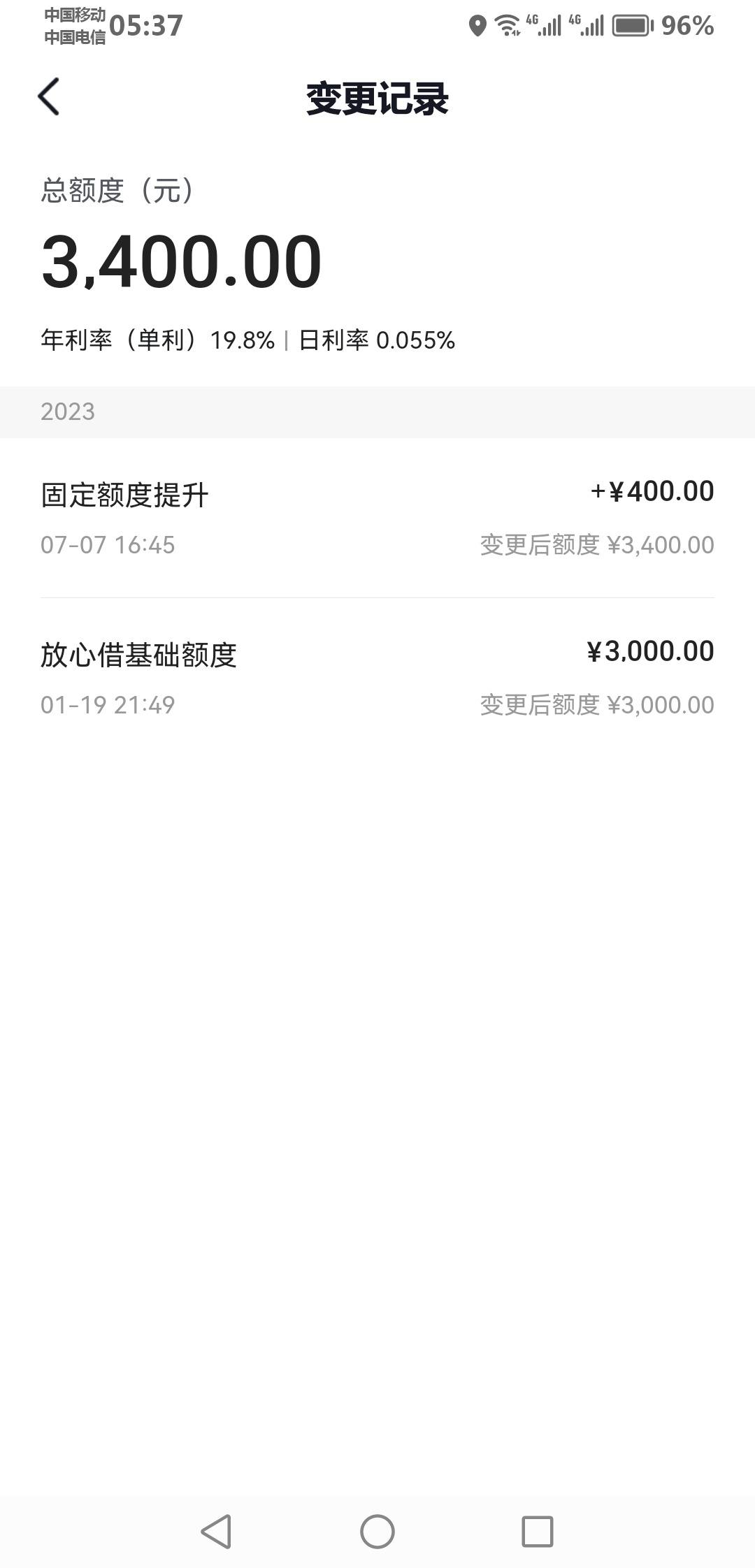
Task: Tap the system home button
Action: pyautogui.click(x=377, y=1532)
